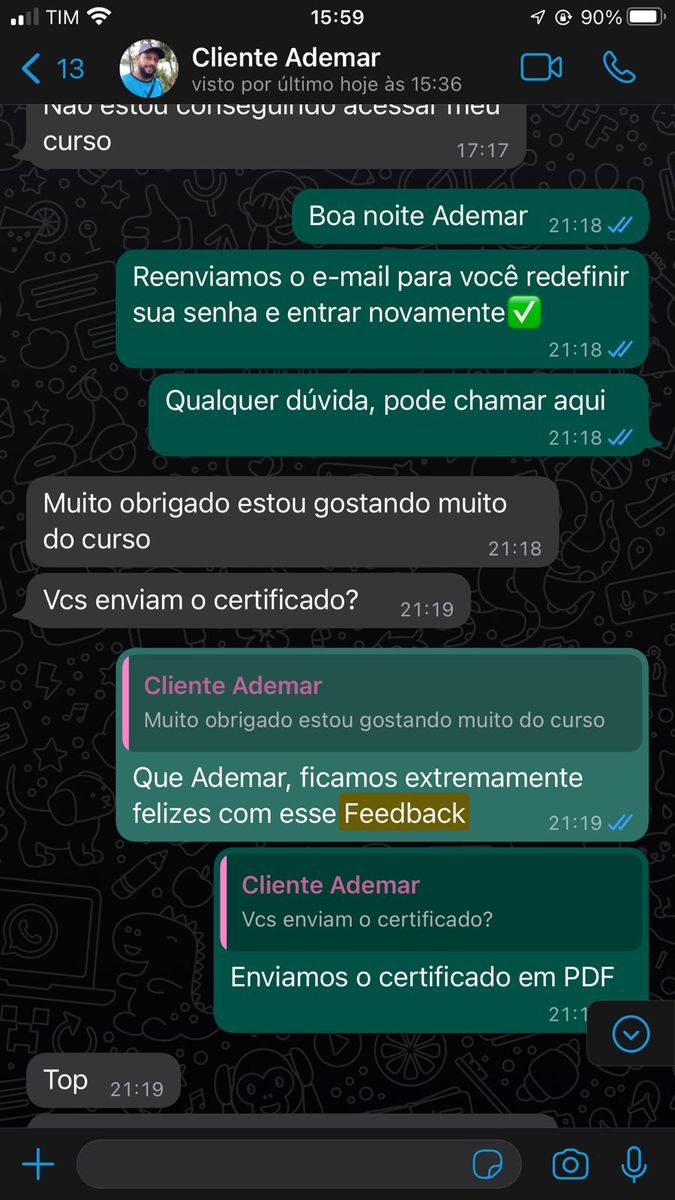Image resolution: width=675 pixels, height=1200 pixels.
Task: Open the camera to send a photo
Action: point(570,1164)
